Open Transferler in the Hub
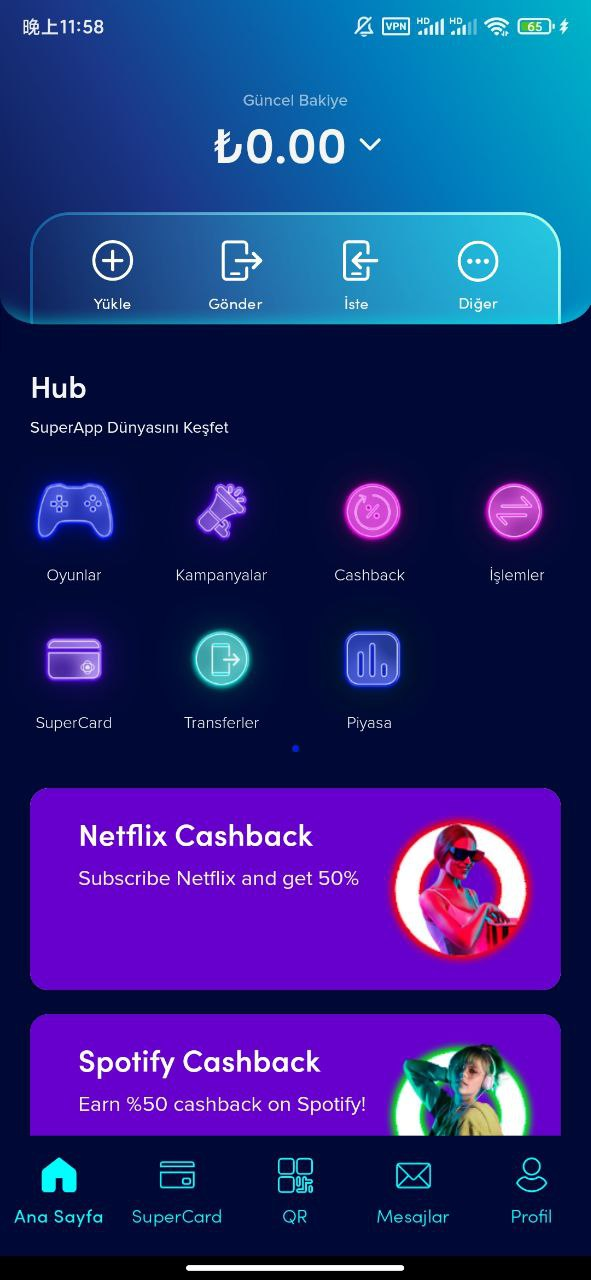Screen dimensions: 591x1280 tap(221, 680)
